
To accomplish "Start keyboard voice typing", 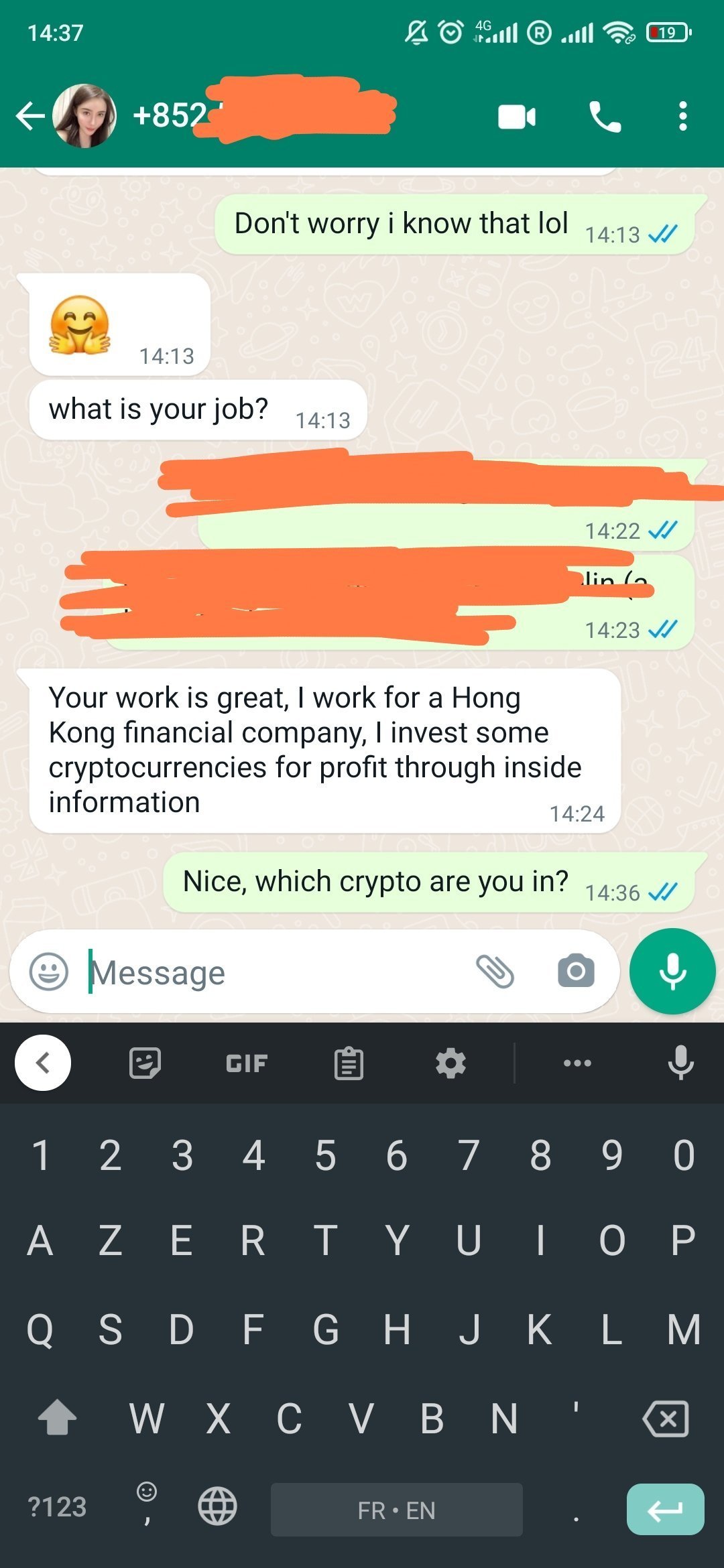I will (680, 1063).
